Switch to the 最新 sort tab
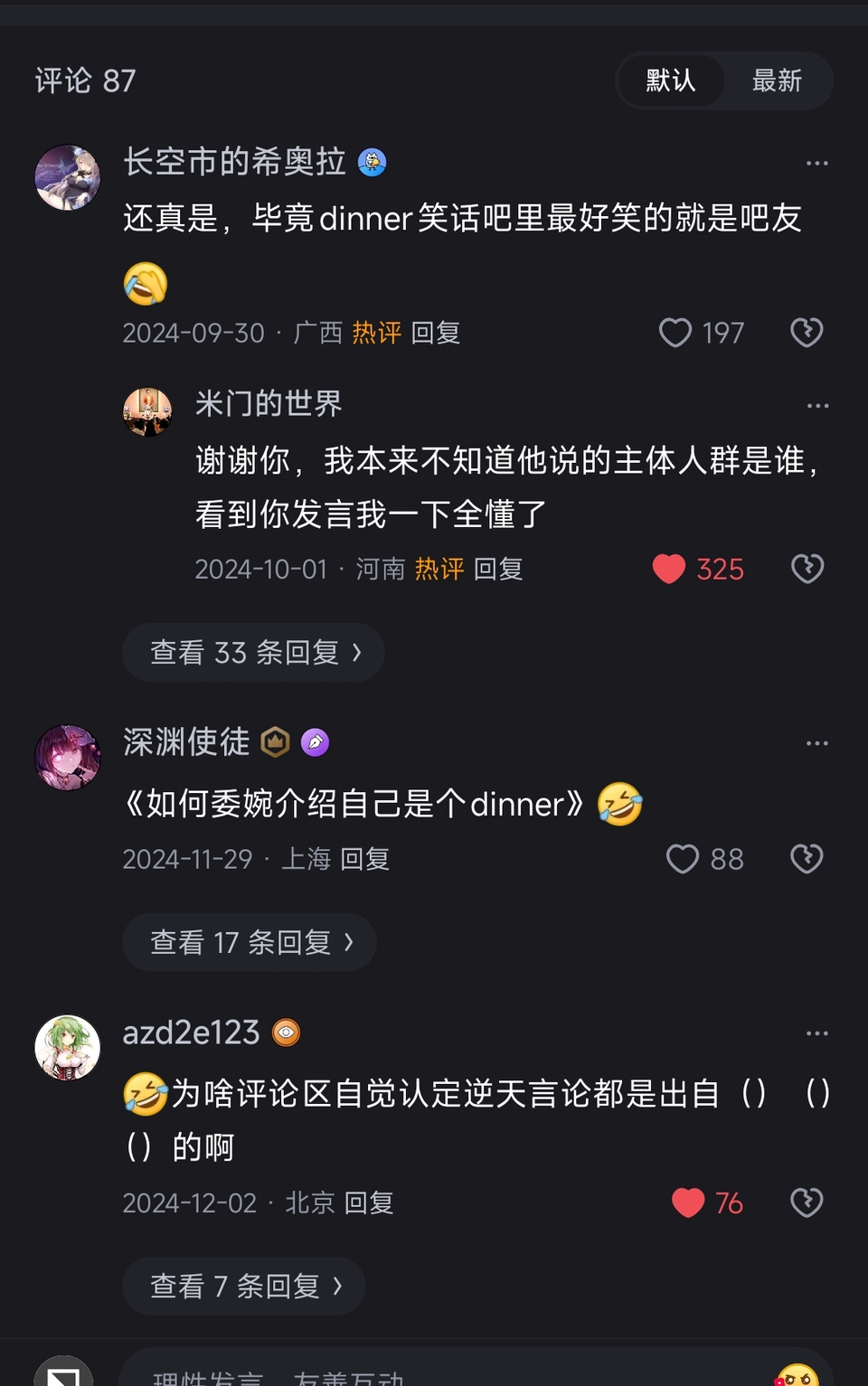 776,81
